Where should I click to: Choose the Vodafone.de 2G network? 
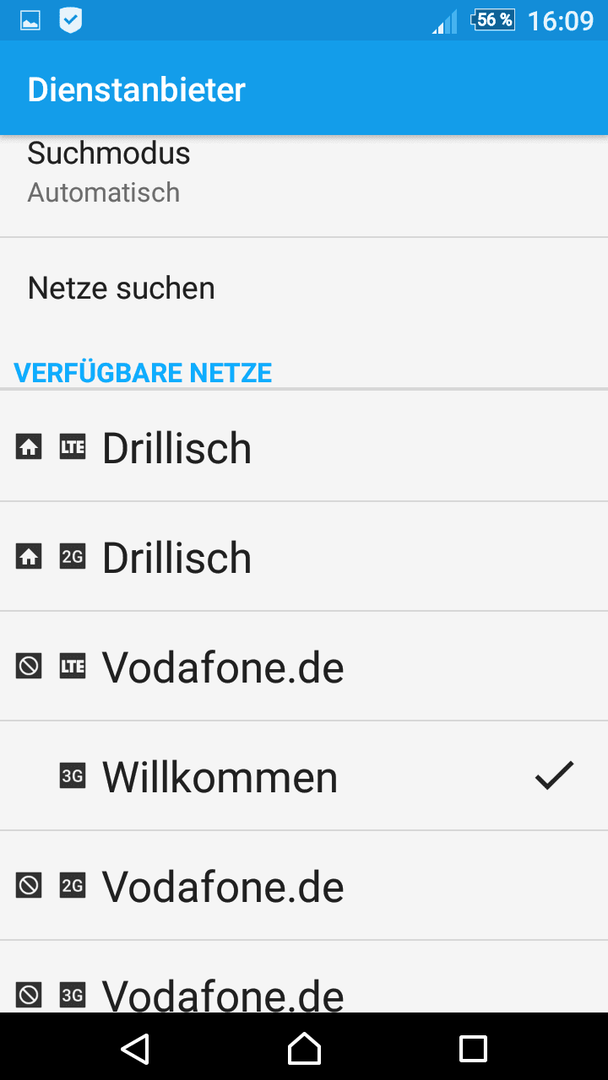304,885
